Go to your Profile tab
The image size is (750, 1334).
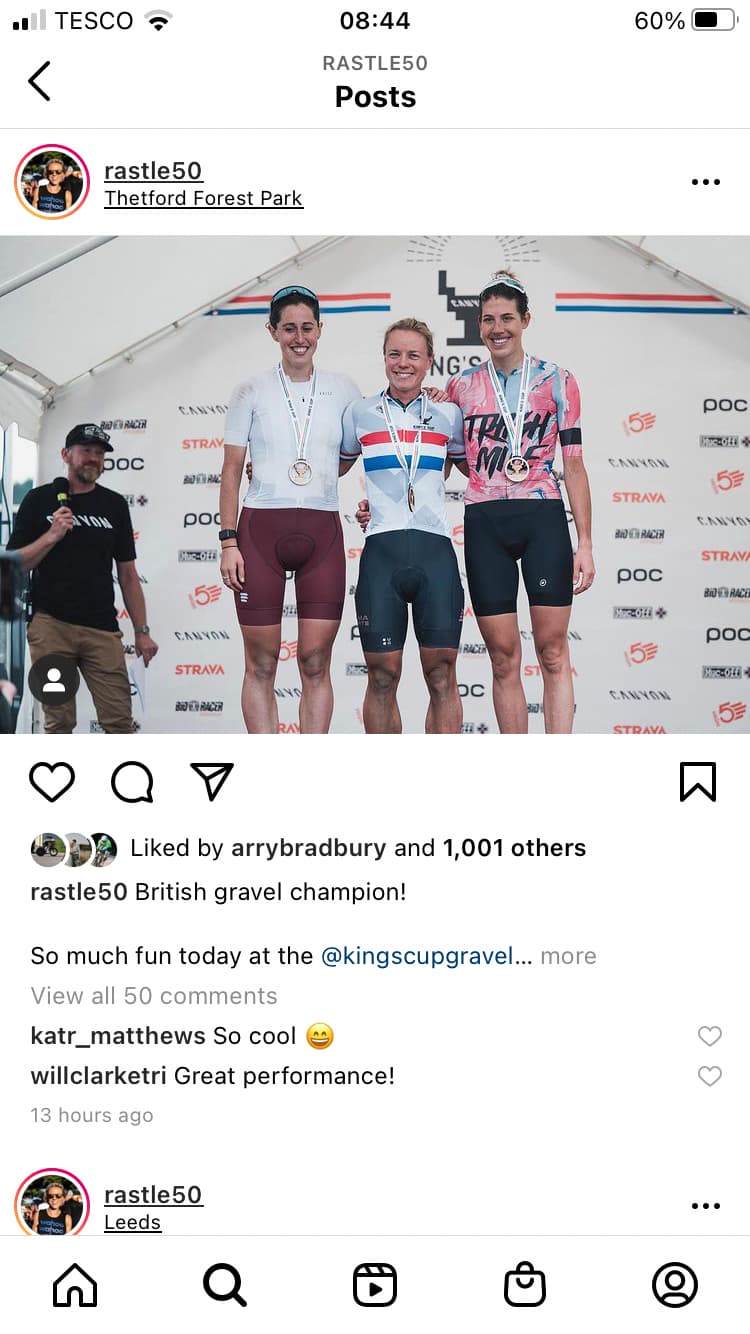[675, 1285]
